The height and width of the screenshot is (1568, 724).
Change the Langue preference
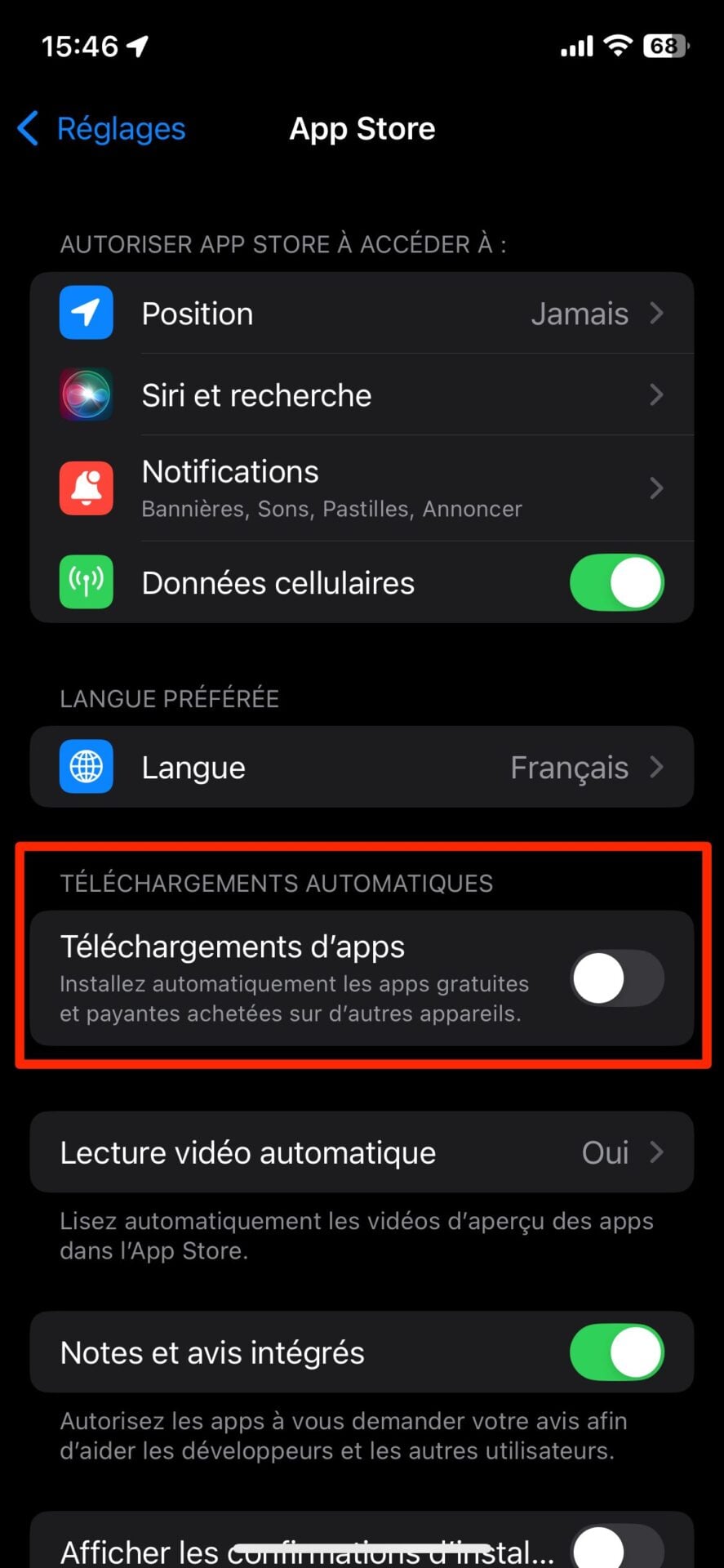click(362, 768)
